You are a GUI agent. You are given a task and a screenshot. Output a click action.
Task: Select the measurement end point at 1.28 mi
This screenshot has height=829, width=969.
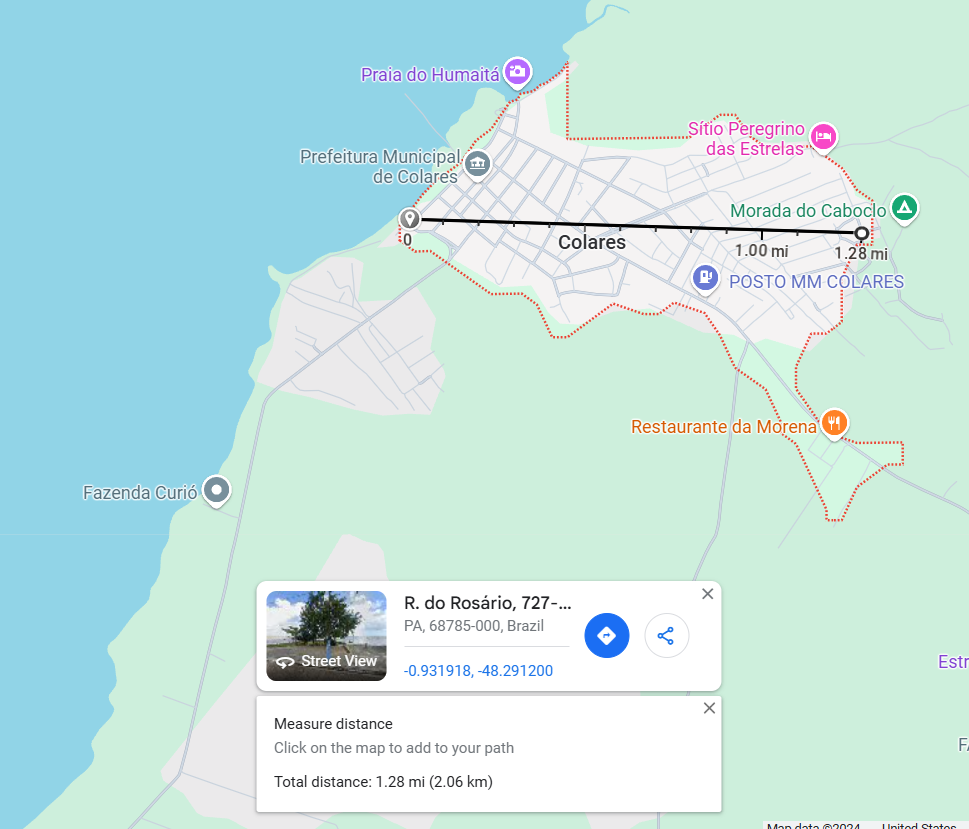pos(861,233)
